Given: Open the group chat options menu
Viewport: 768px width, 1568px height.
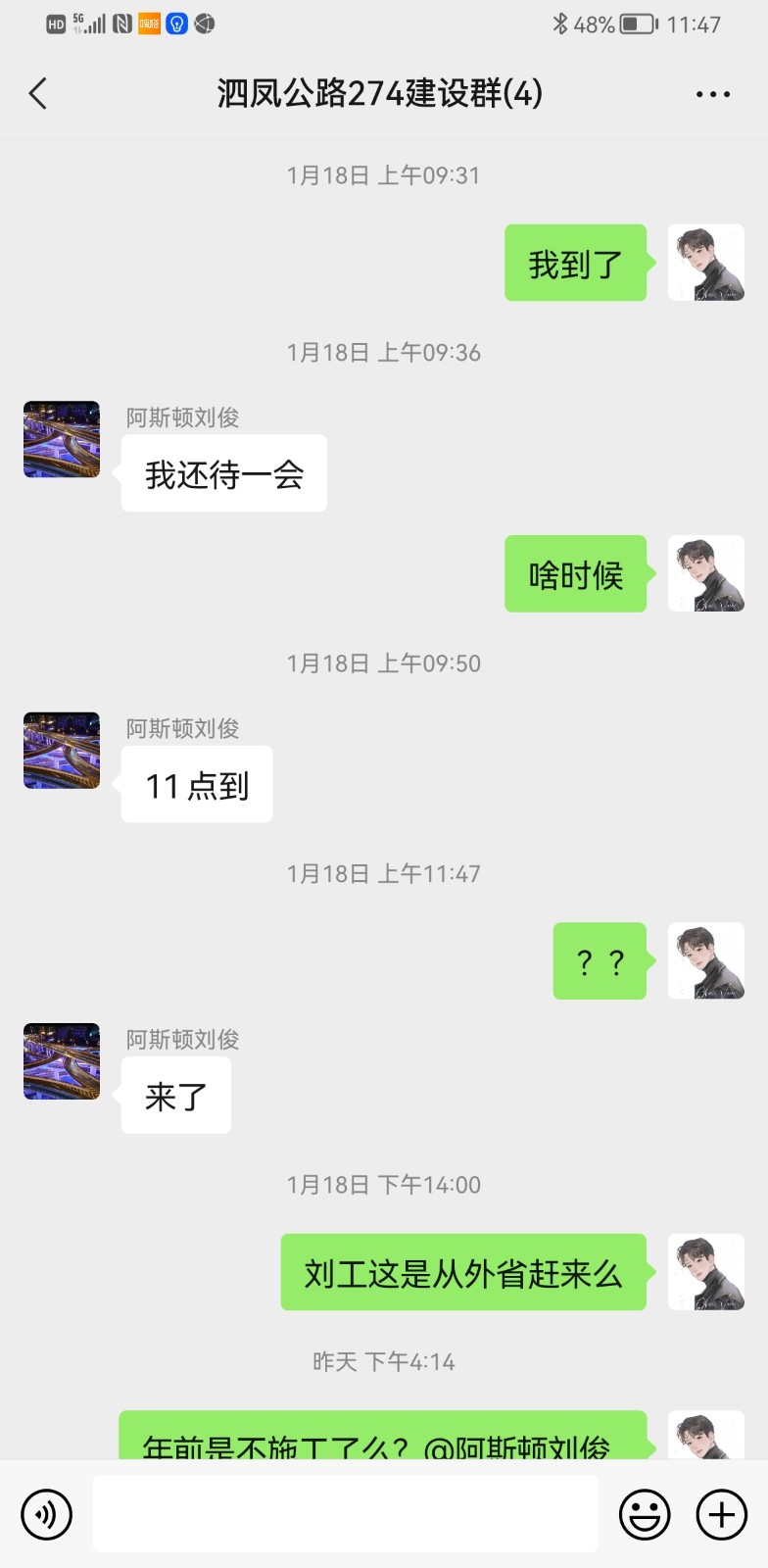Looking at the screenshot, I should [x=712, y=94].
